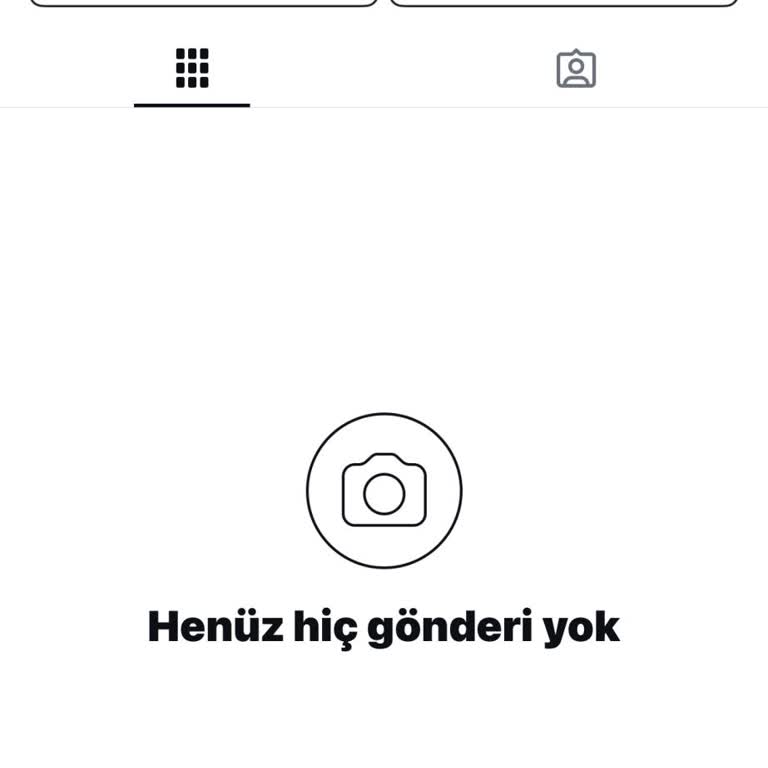
Task: Switch to the posts grid tab
Action: click(x=192, y=68)
